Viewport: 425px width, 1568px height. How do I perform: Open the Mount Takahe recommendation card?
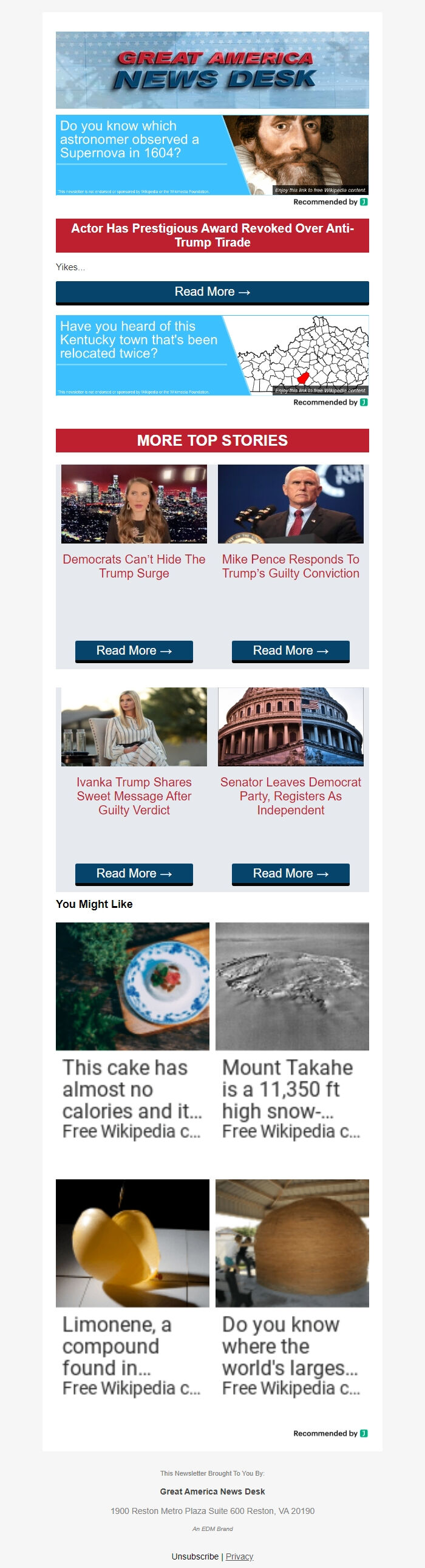(291, 1031)
